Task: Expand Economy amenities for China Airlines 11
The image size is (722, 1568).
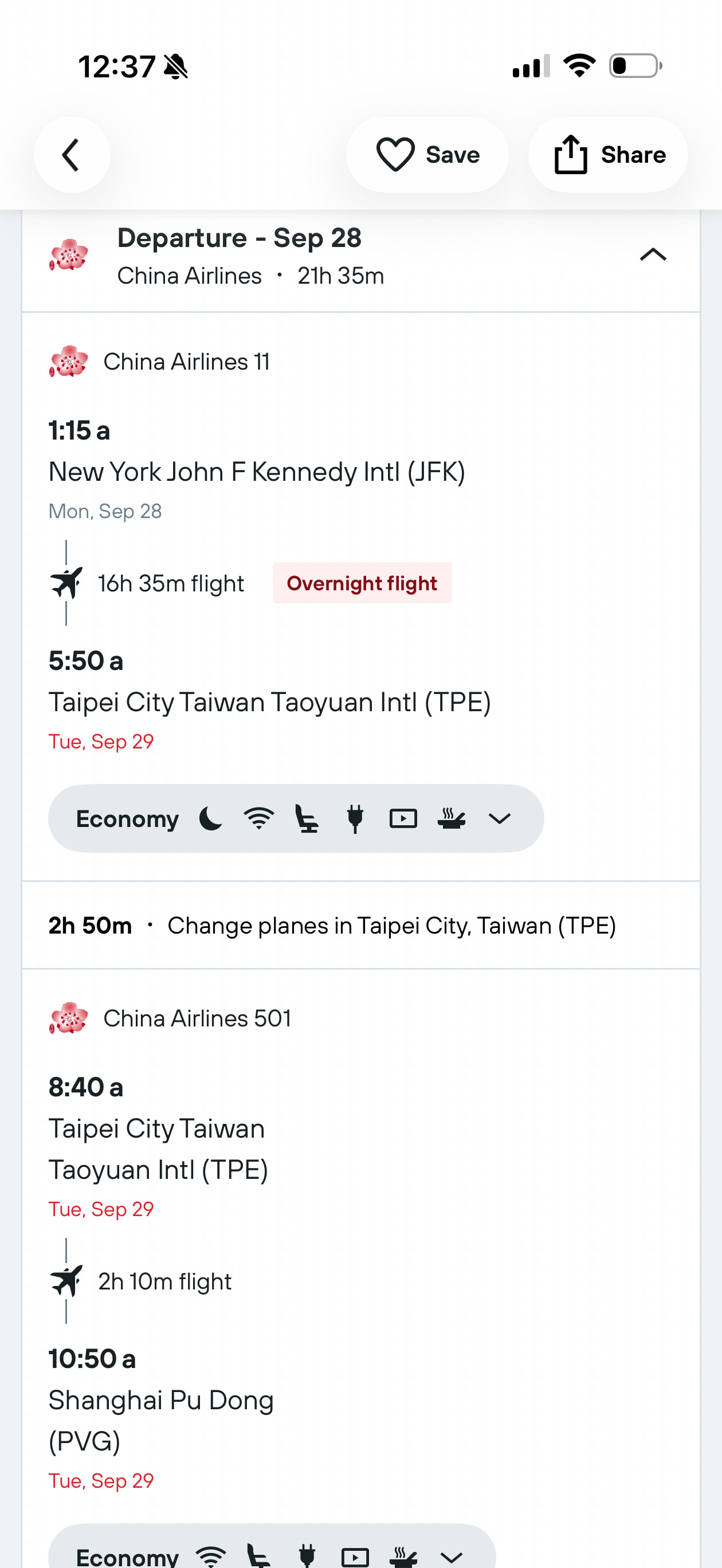Action: (499, 819)
